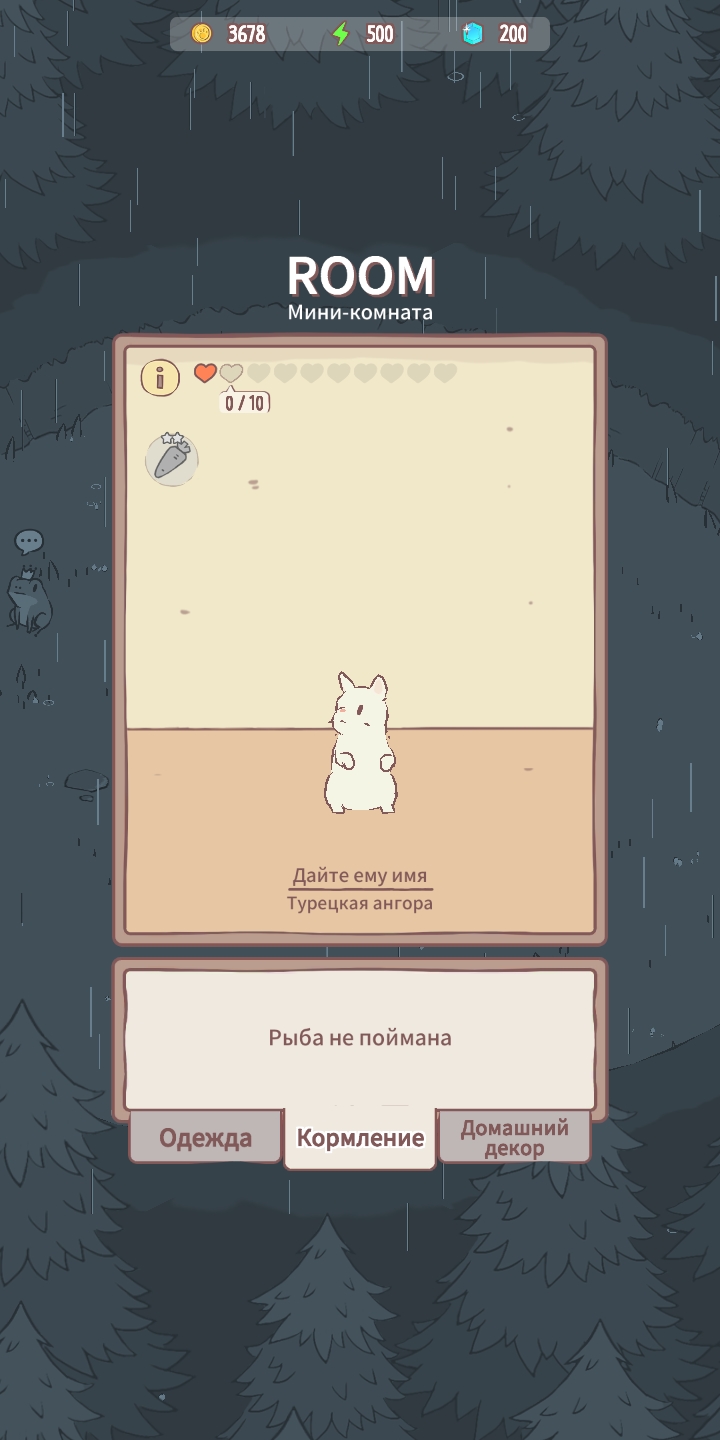Select the Кормление tab
Image resolution: width=720 pixels, height=1440 pixels.
[360, 1138]
